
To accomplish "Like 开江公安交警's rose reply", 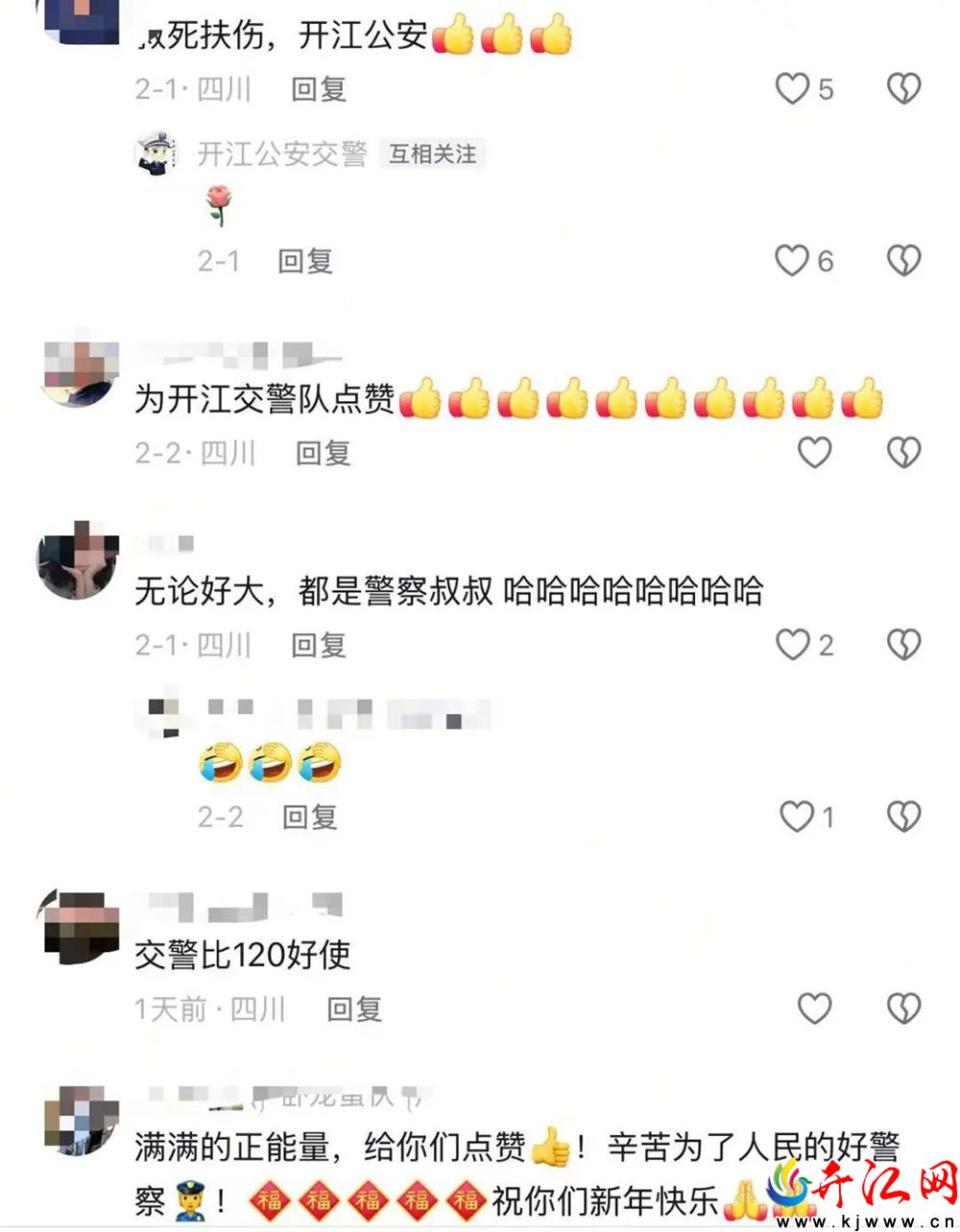I will pyautogui.click(x=793, y=261).
